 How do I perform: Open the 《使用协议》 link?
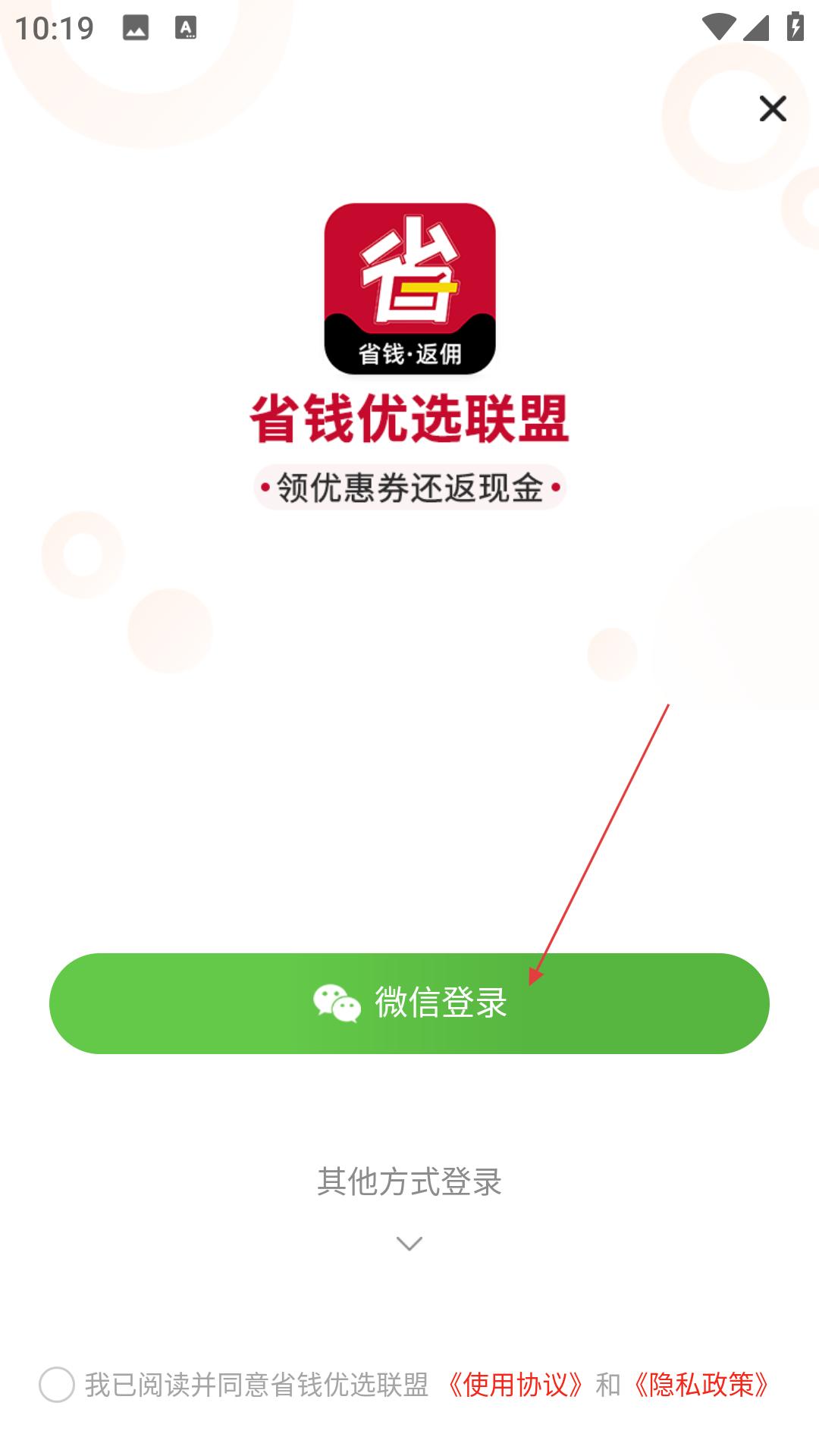click(x=516, y=1385)
